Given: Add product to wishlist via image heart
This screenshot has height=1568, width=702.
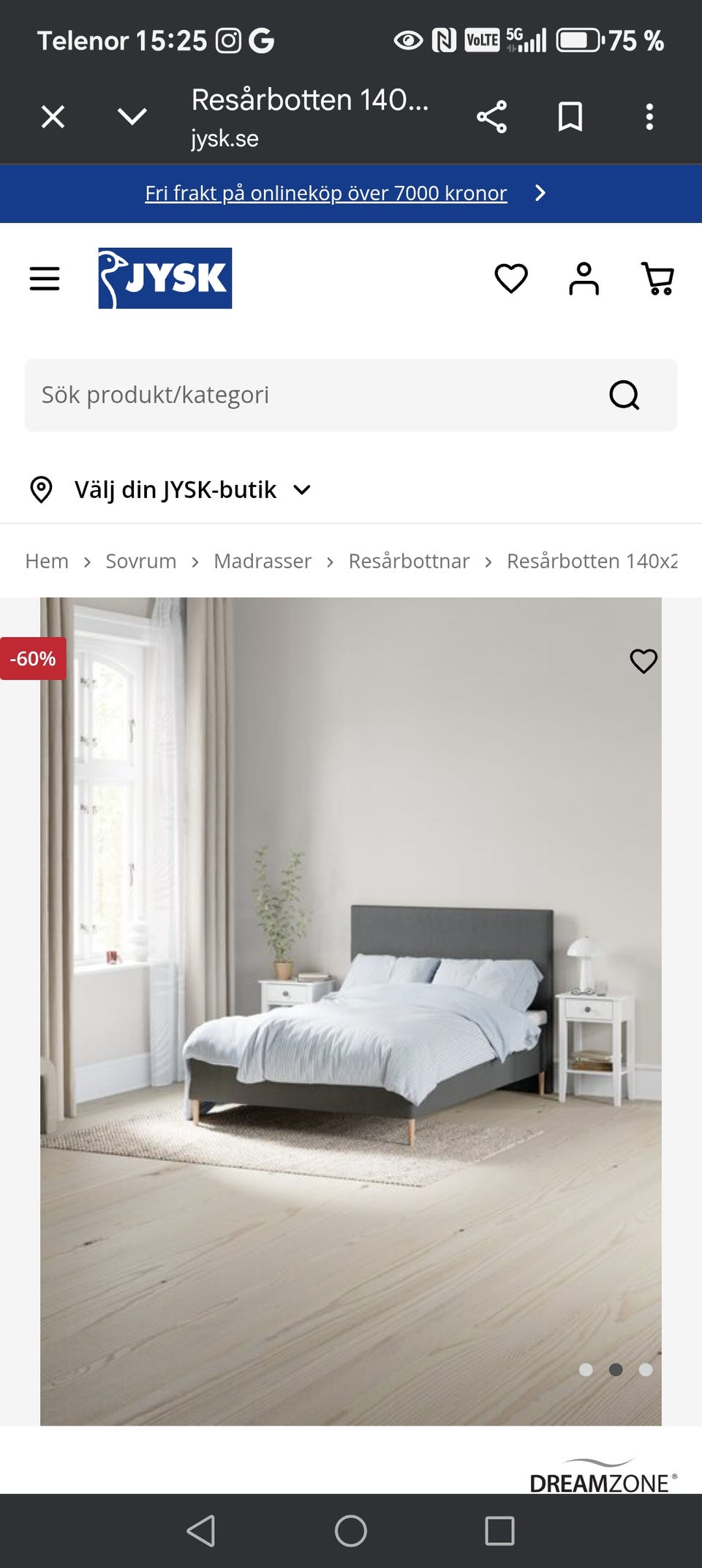Looking at the screenshot, I should click(643, 661).
